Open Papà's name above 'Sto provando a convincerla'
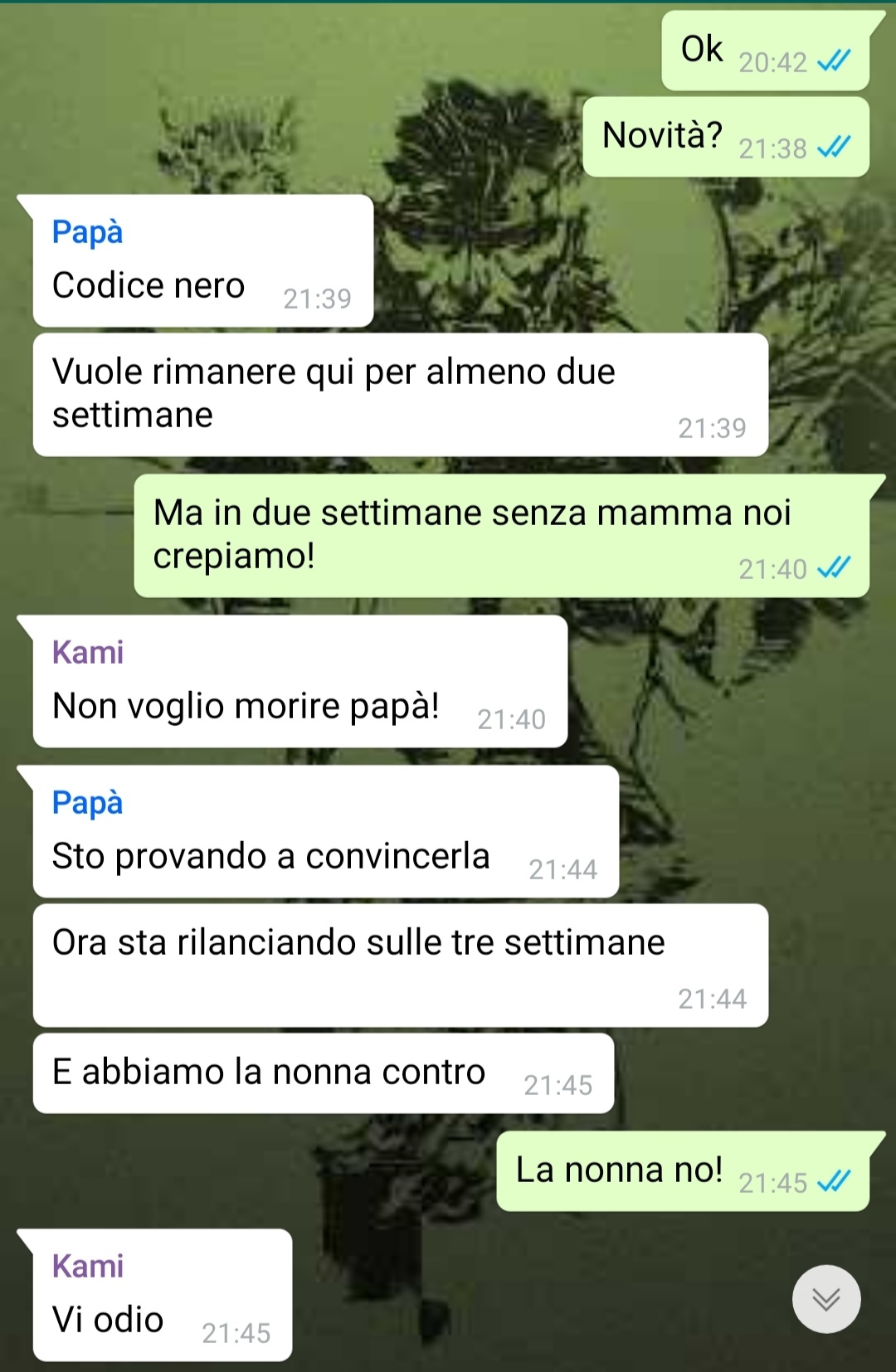The width and height of the screenshot is (896, 1372). coord(87,803)
